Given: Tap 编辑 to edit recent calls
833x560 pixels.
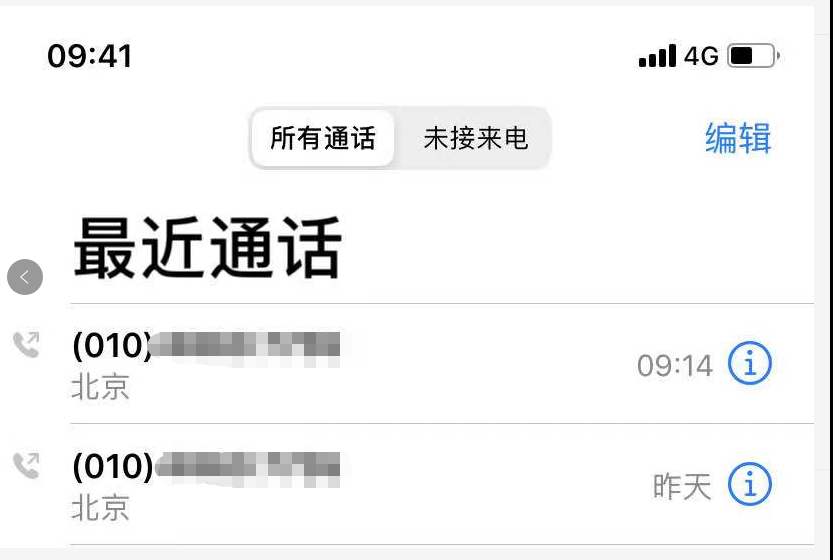Looking at the screenshot, I should click(x=738, y=138).
